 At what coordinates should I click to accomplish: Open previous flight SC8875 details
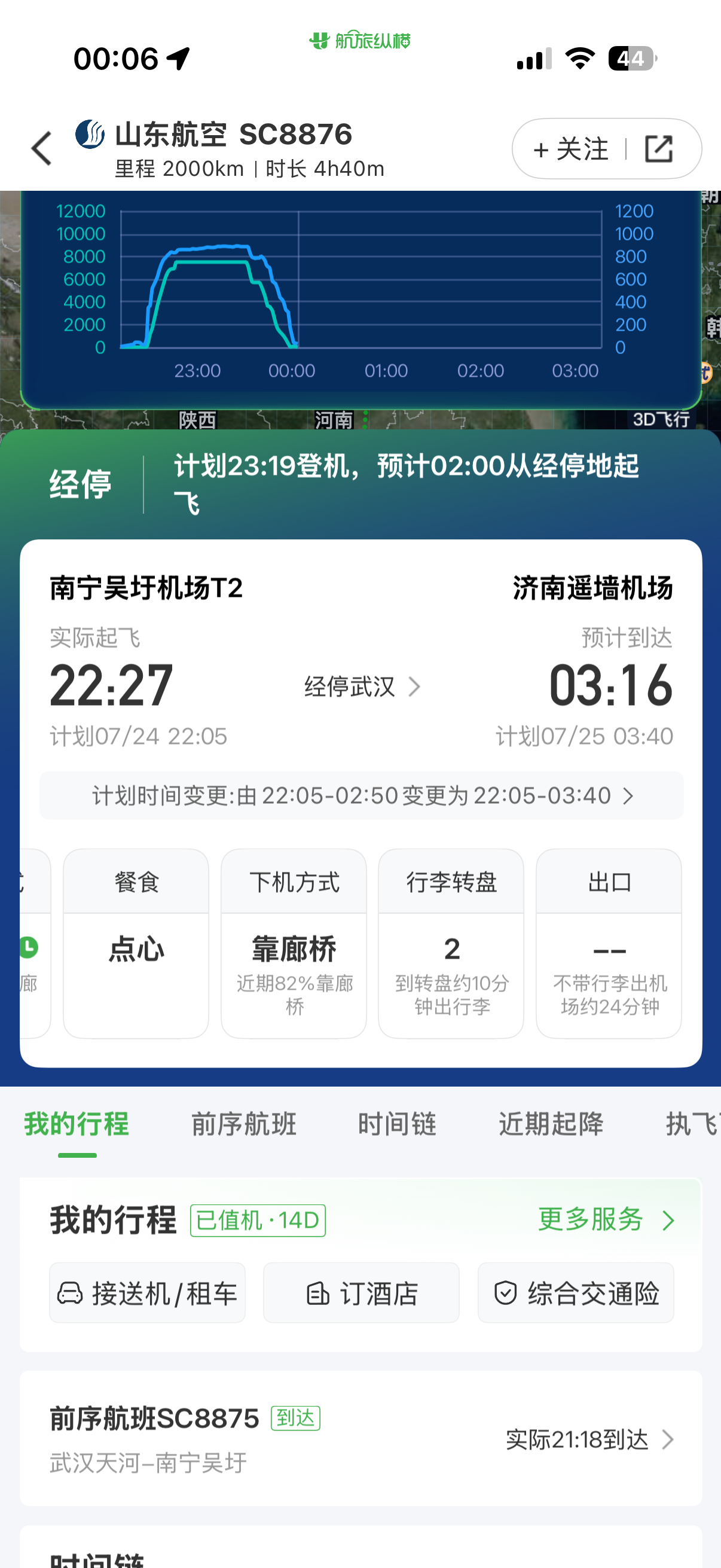pos(362,1439)
